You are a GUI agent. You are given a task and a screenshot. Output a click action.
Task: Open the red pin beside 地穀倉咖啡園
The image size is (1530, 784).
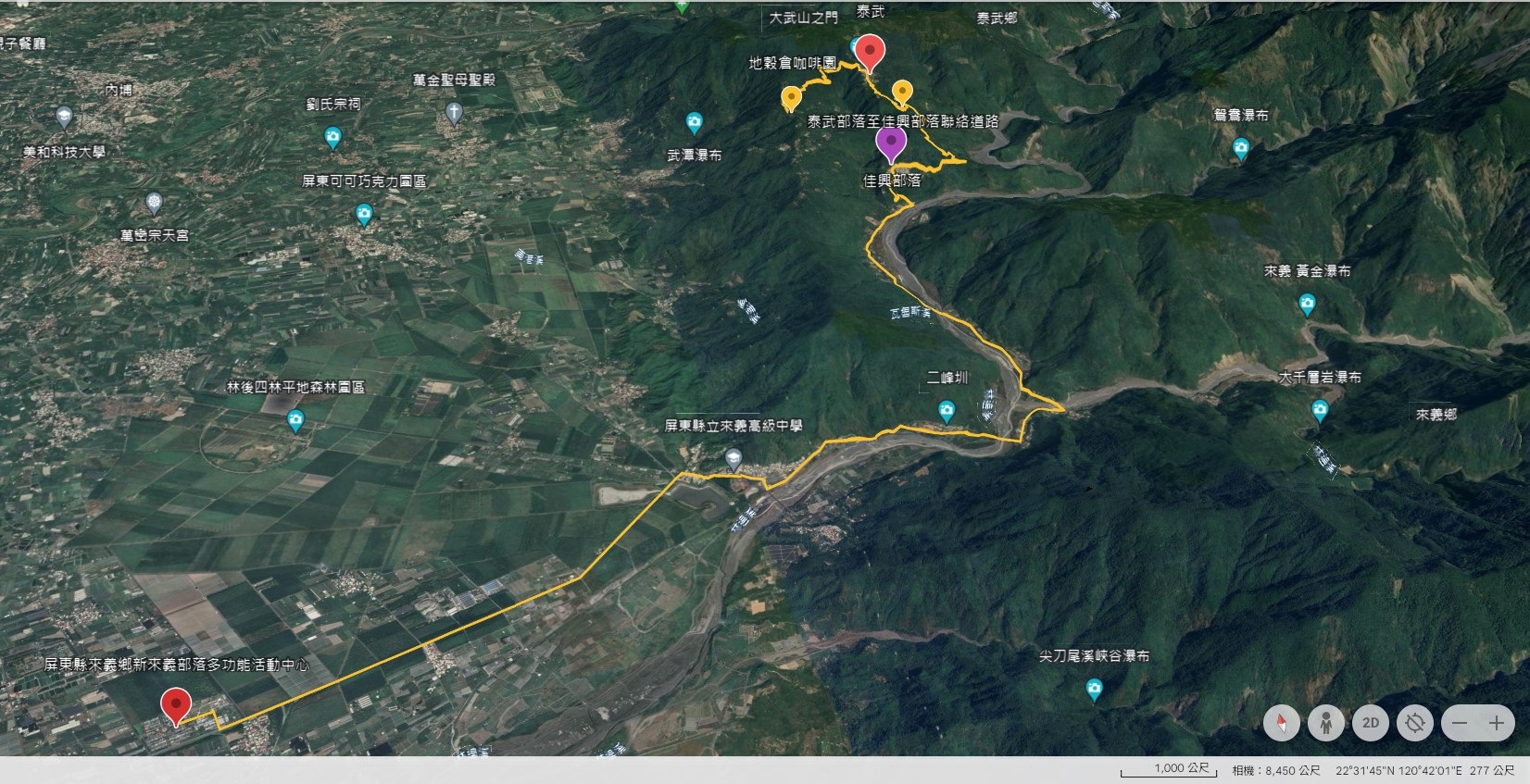tap(869, 52)
